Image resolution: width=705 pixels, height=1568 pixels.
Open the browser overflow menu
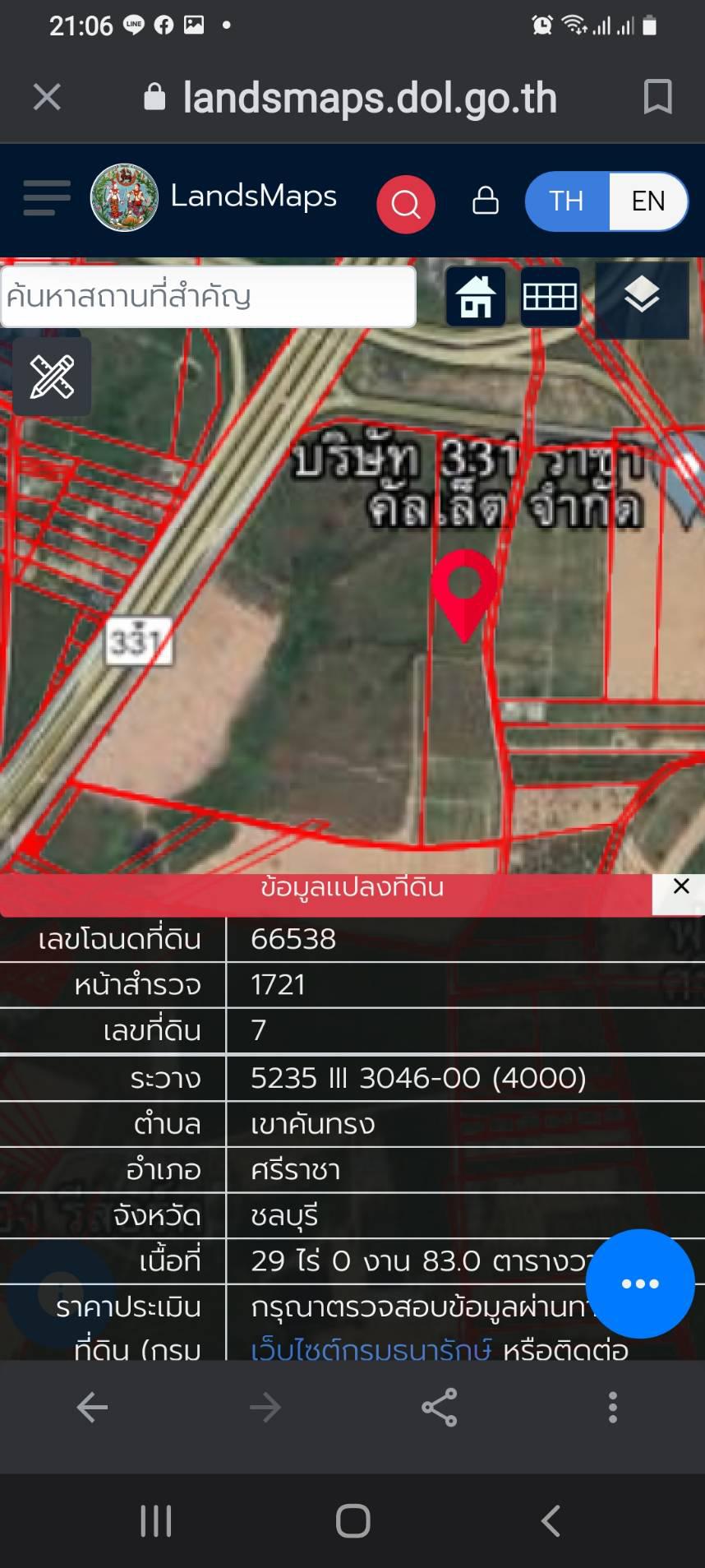(613, 1408)
